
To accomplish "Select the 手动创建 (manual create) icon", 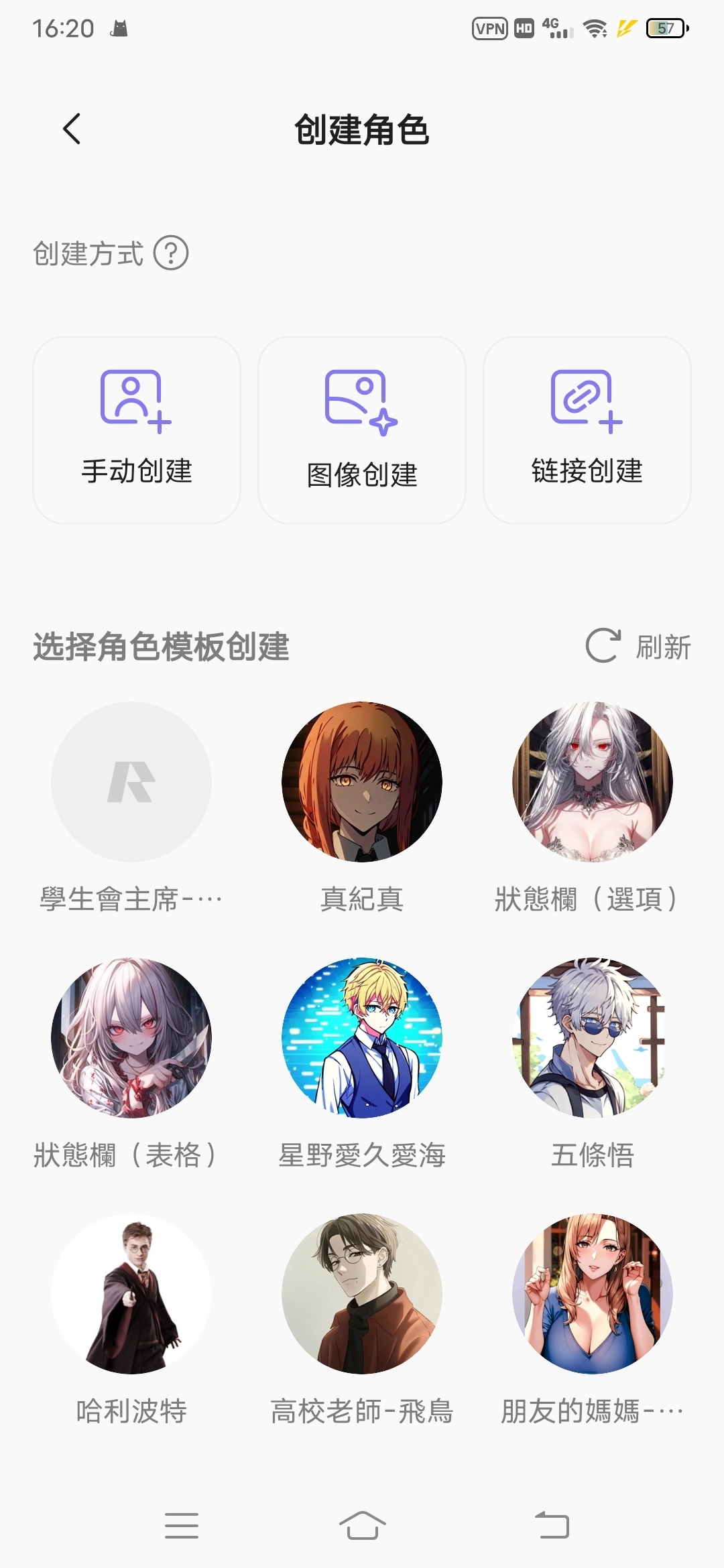I will pos(135,402).
